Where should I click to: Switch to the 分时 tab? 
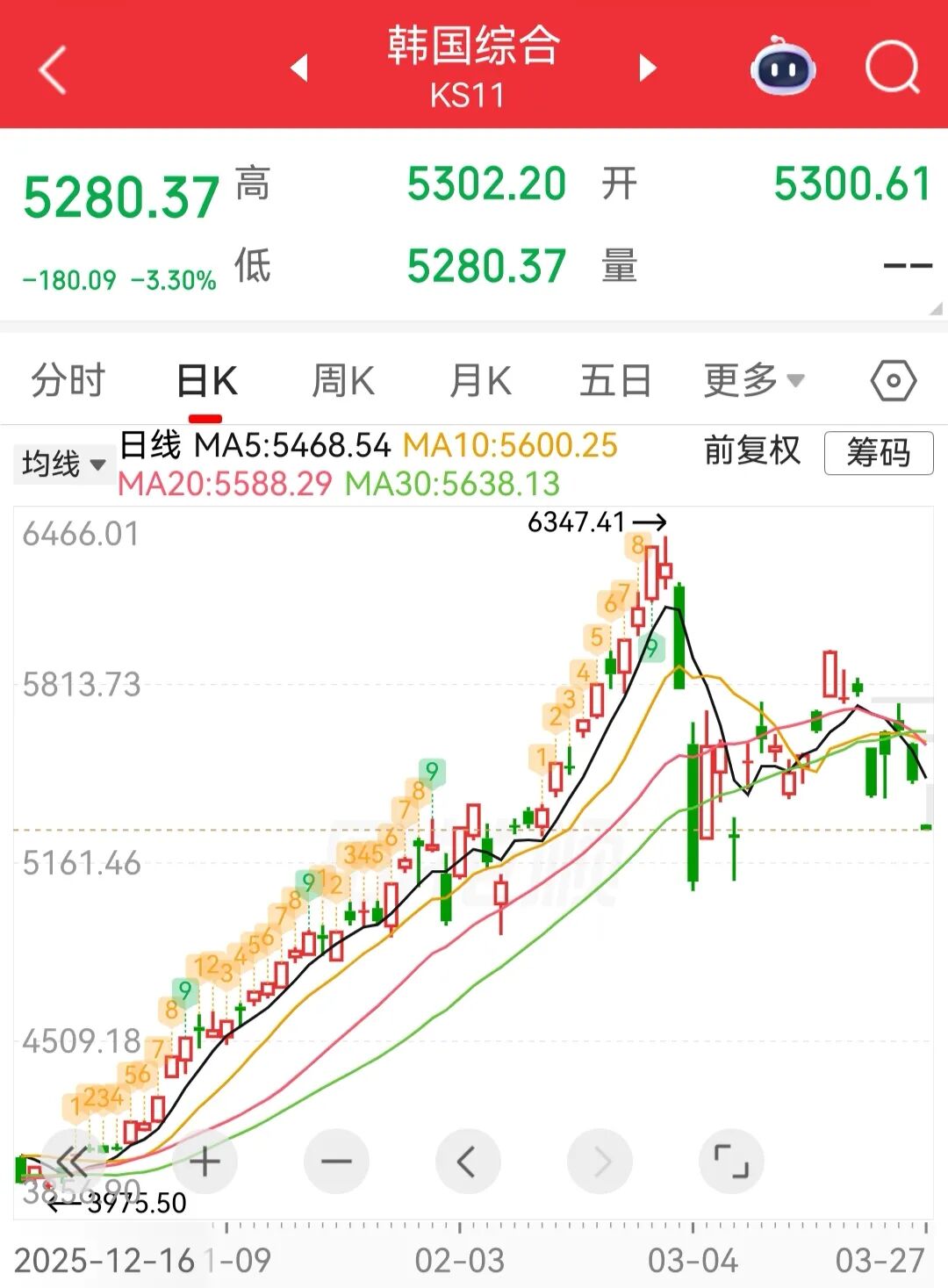[x=68, y=381]
